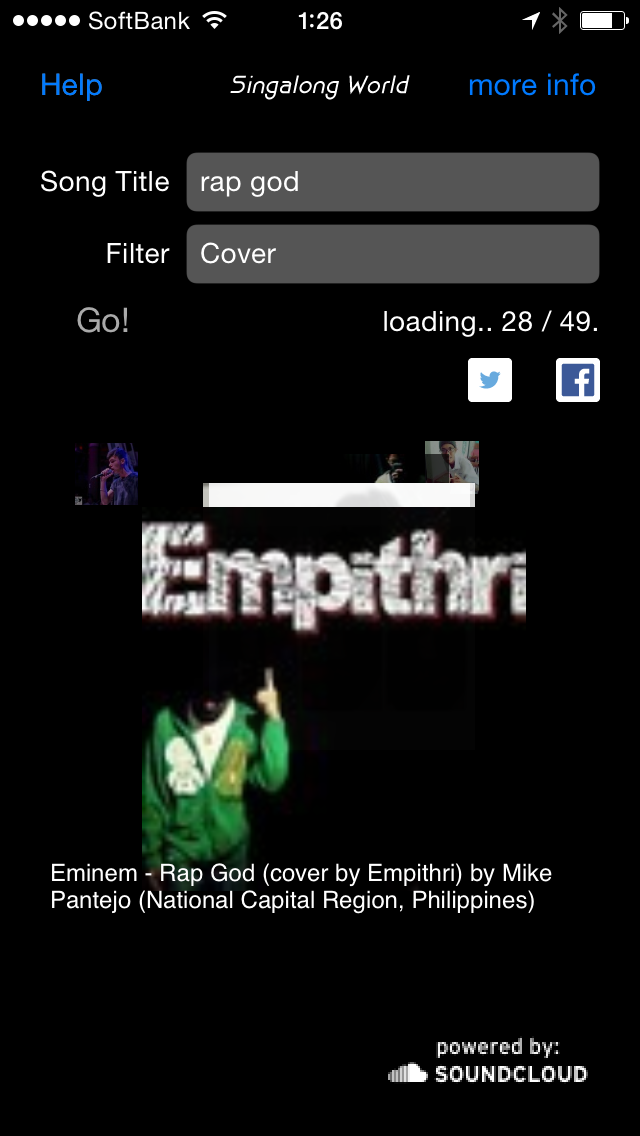The width and height of the screenshot is (640, 1136).
Task: Tap the more info link
Action: tap(531, 86)
